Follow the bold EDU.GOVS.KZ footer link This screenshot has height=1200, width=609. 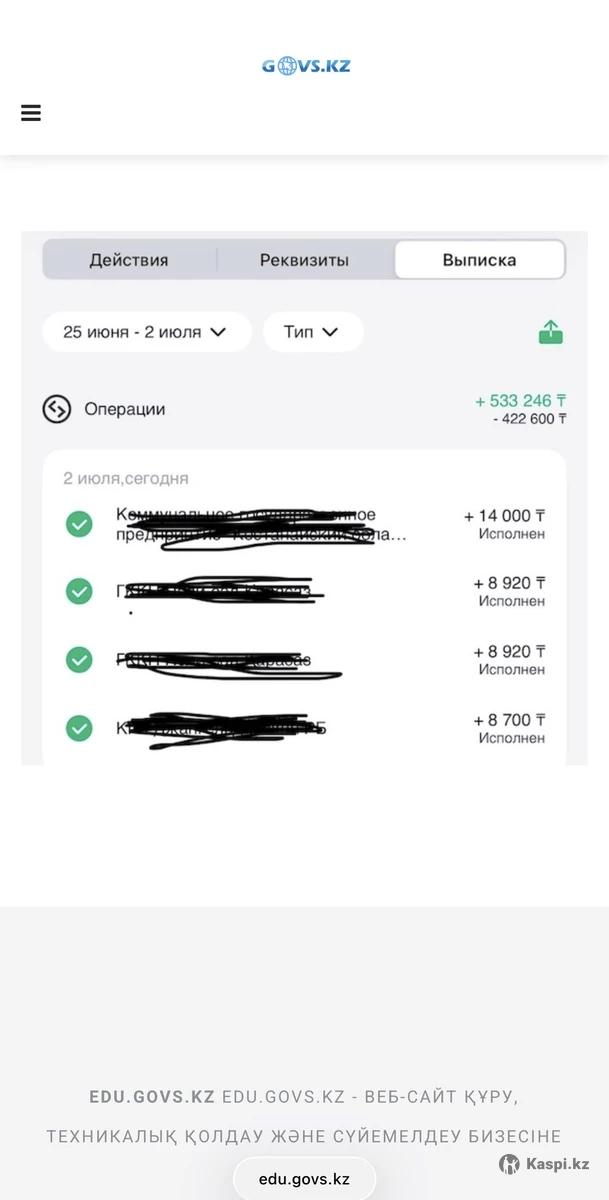coord(152,1097)
